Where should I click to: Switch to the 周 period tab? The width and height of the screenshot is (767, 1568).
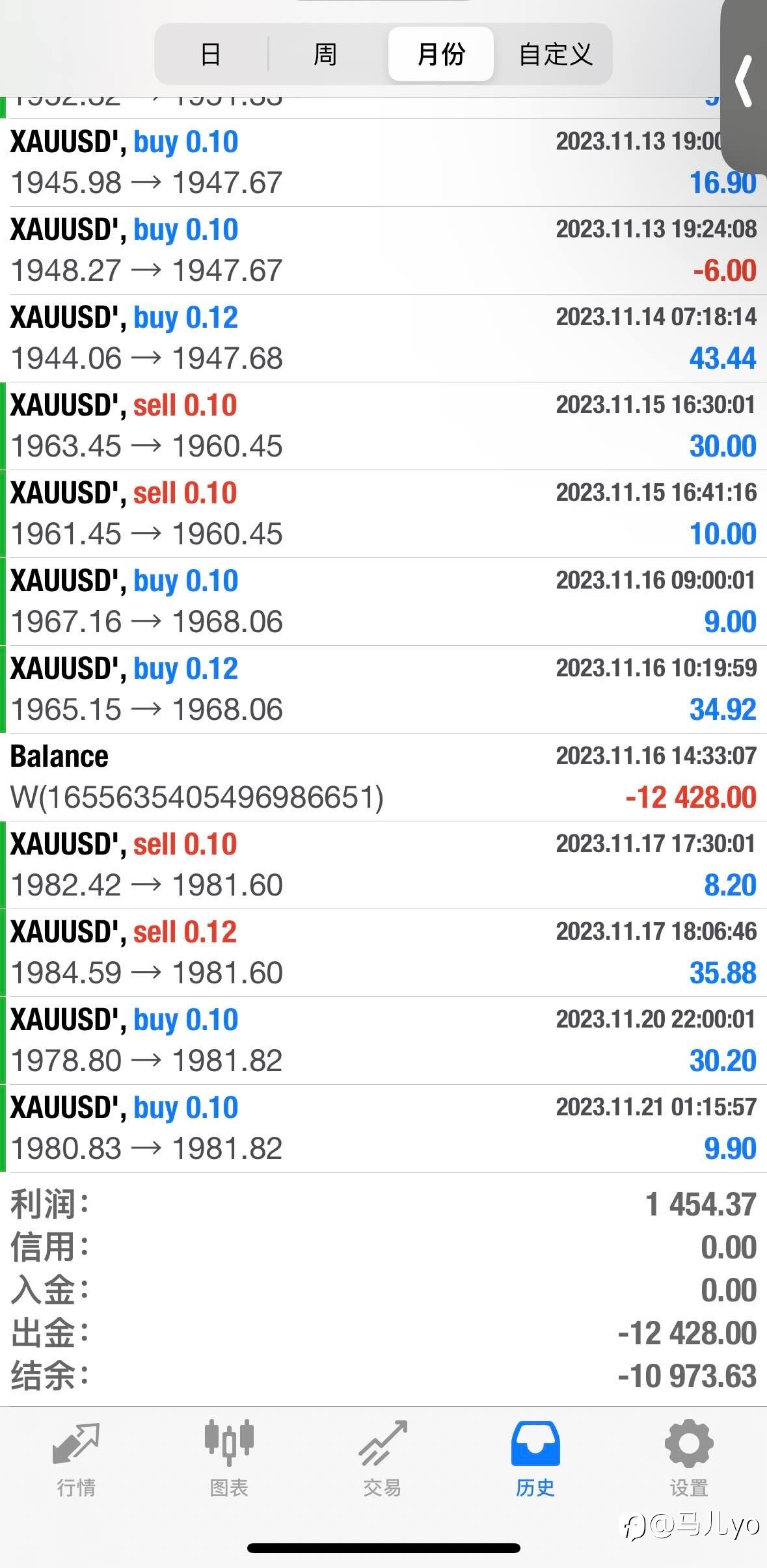coord(325,55)
